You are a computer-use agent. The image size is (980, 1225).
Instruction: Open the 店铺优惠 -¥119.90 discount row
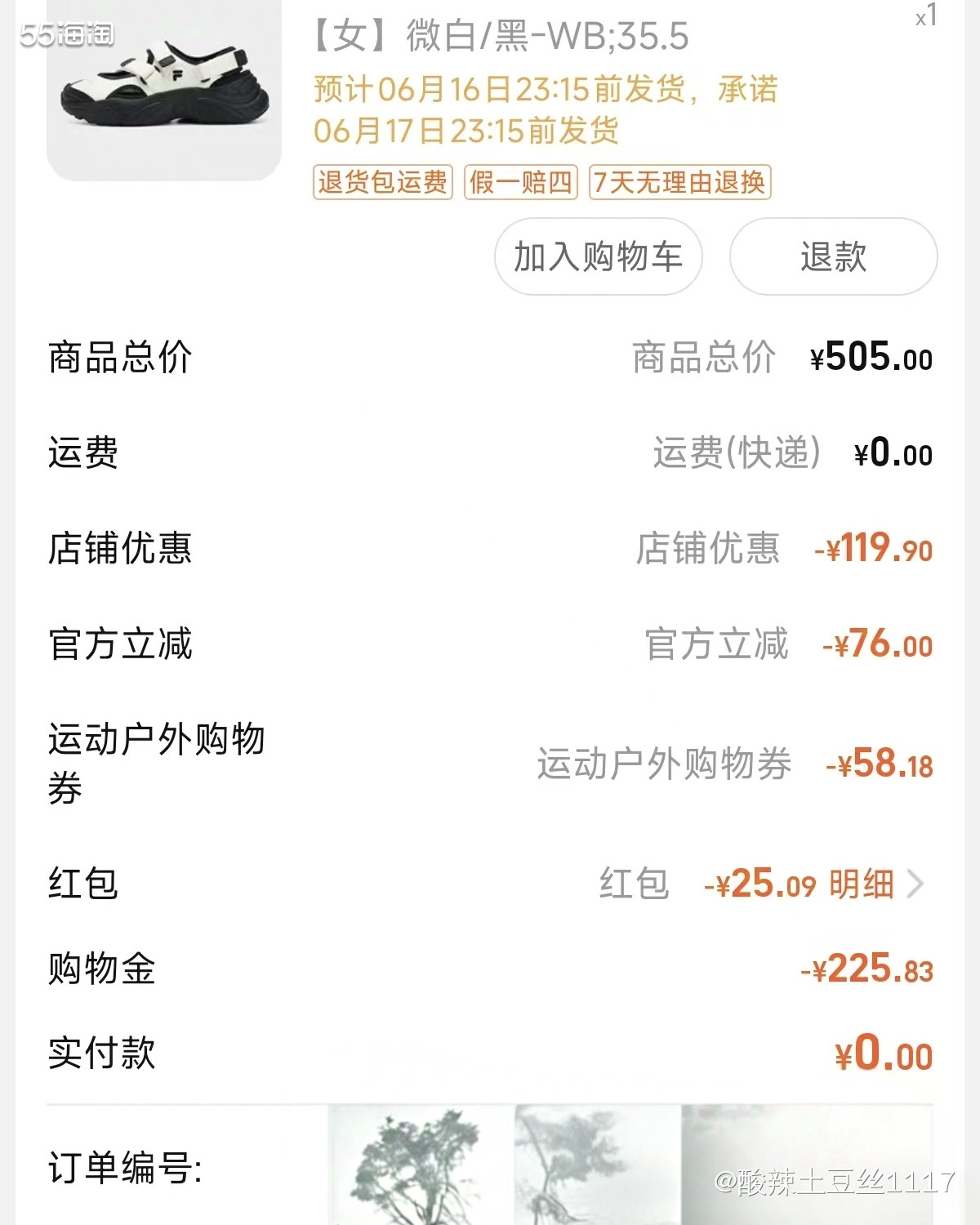(x=874, y=550)
